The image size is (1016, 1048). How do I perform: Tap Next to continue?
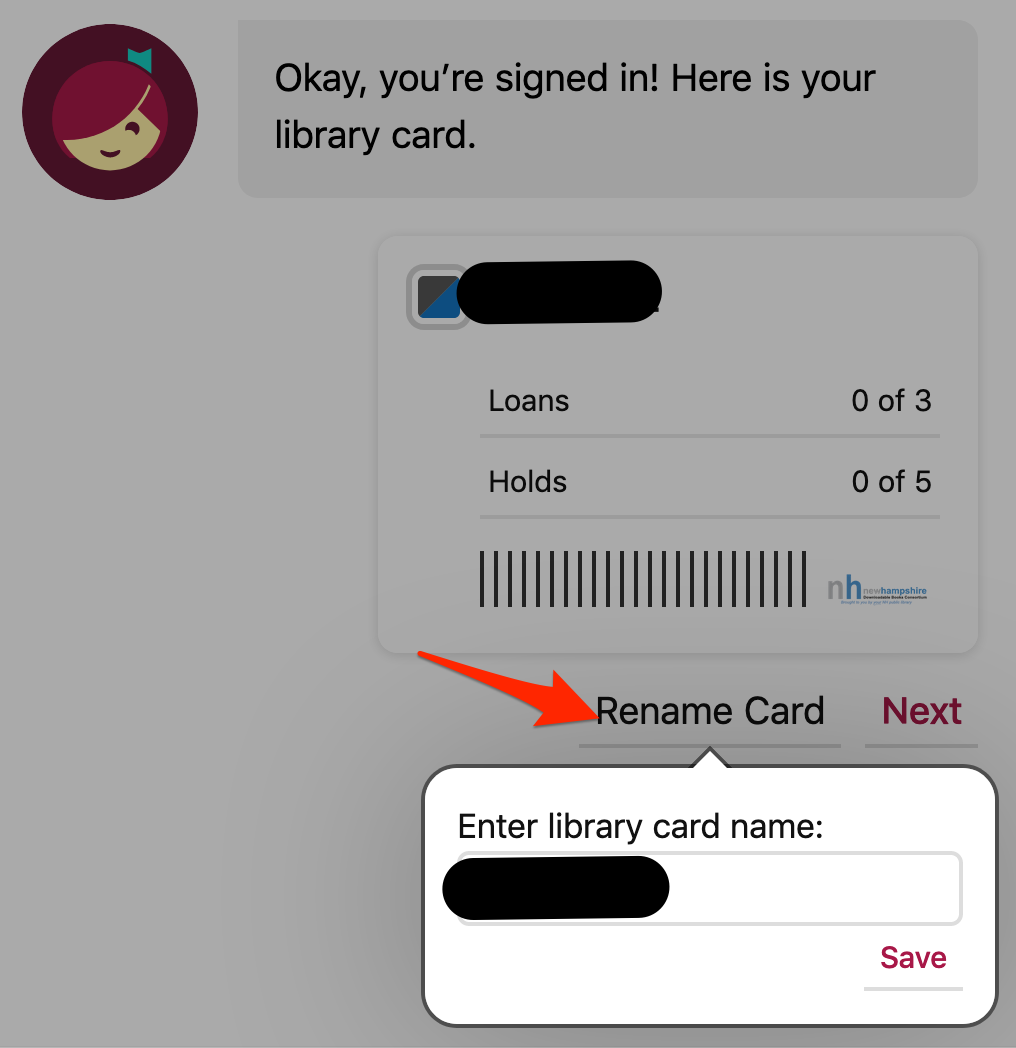921,712
